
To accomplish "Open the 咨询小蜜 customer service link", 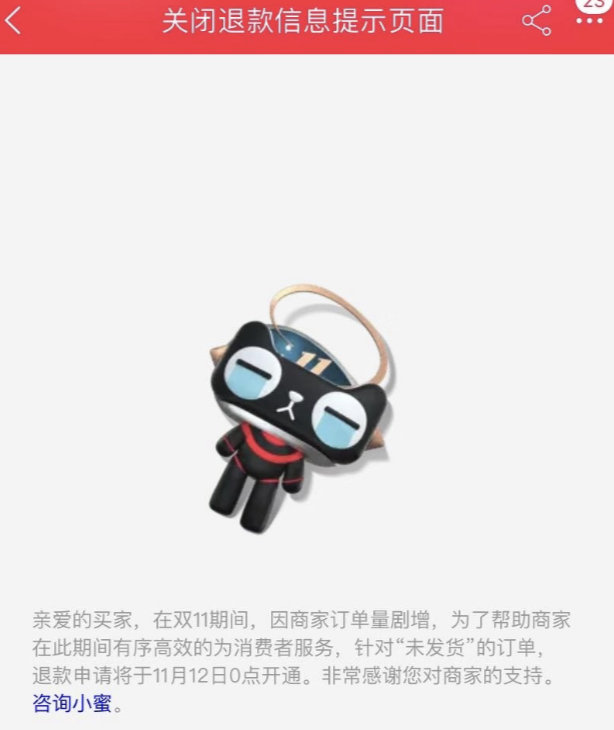I will pyautogui.click(x=71, y=703).
